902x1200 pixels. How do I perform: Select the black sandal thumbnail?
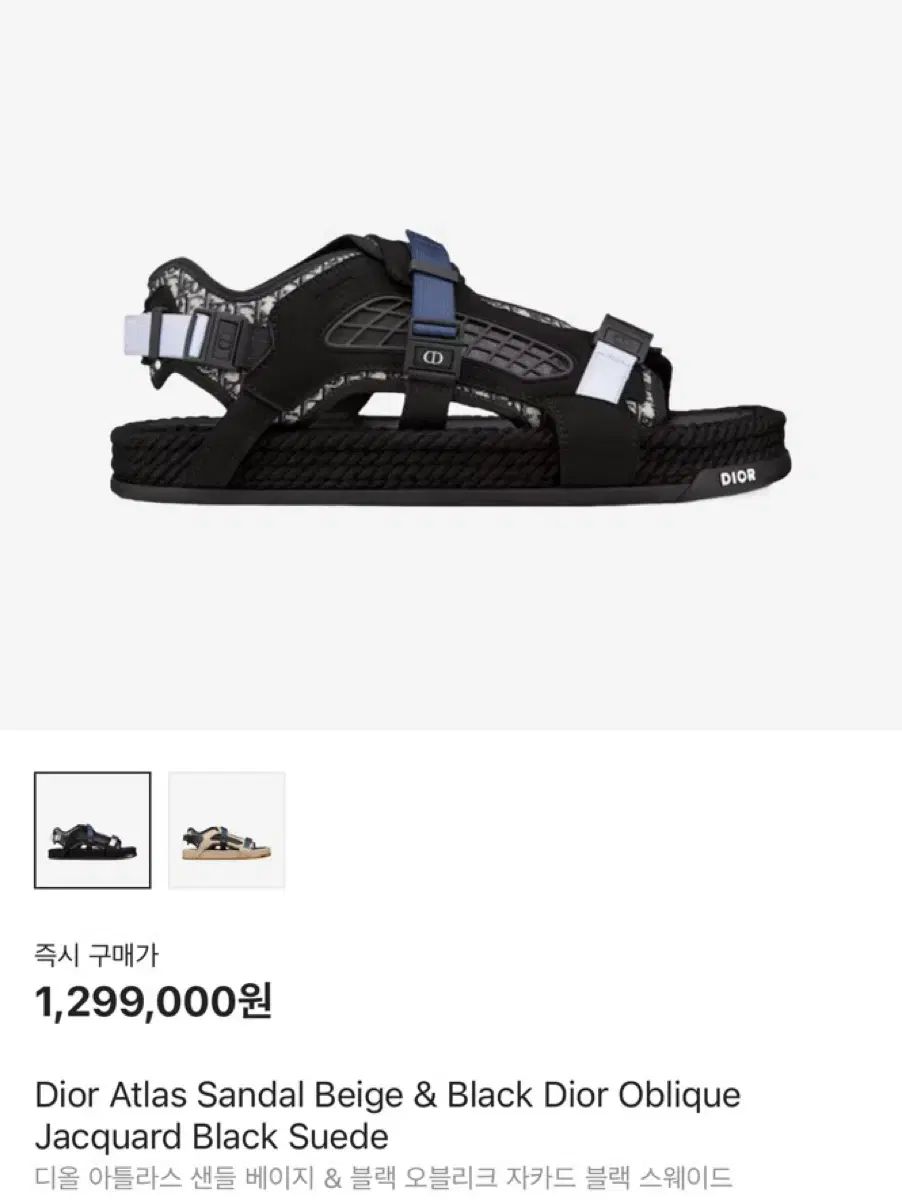(x=93, y=830)
